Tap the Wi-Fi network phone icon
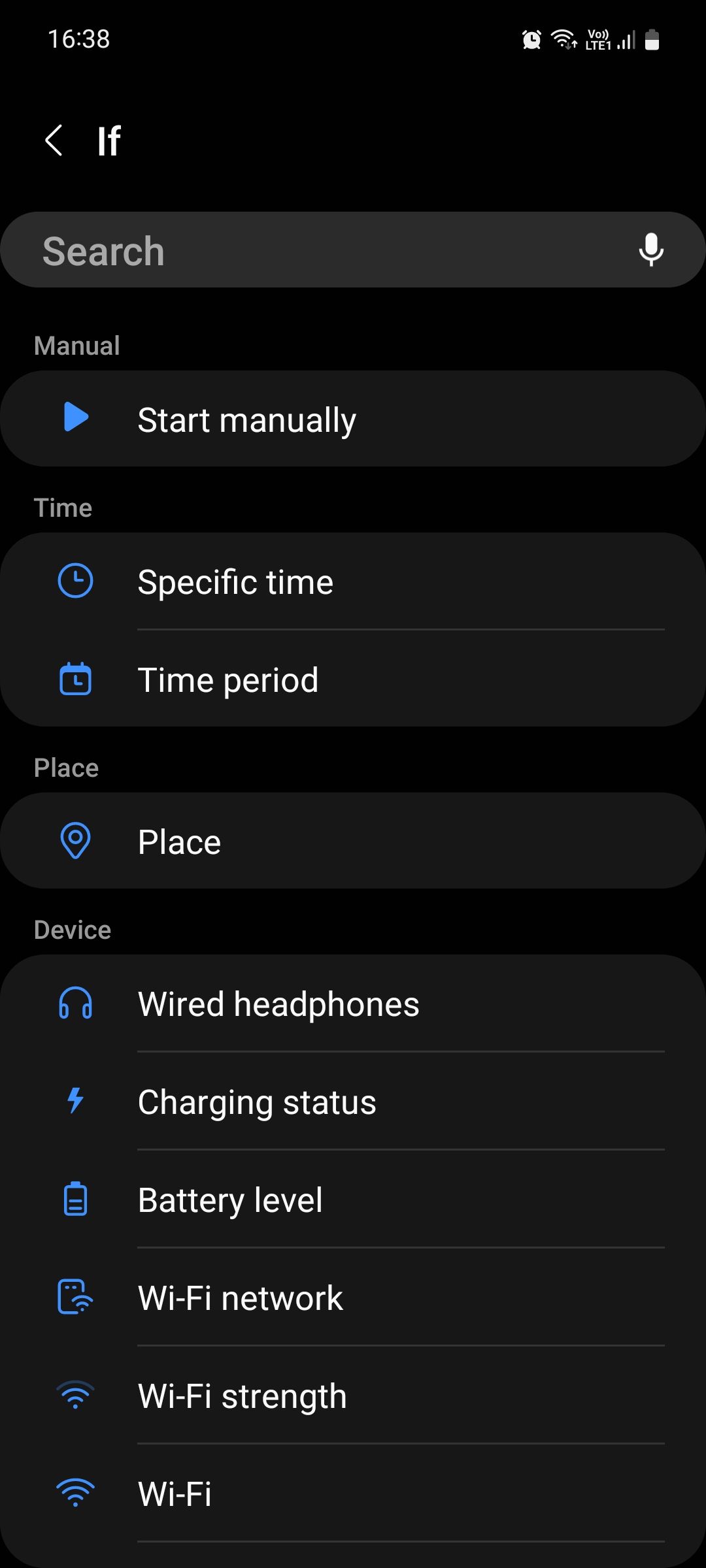Viewport: 706px width, 1568px height. [x=75, y=1298]
